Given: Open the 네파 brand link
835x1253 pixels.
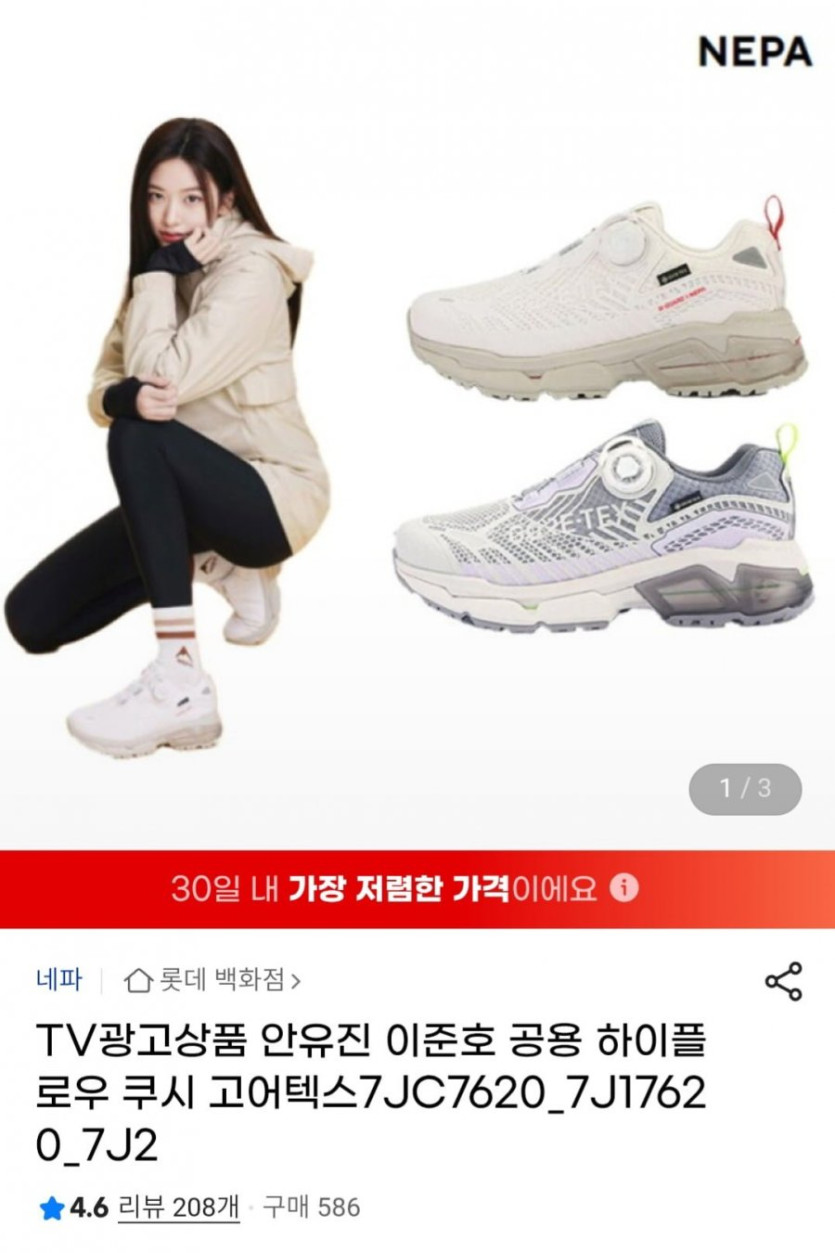Looking at the screenshot, I should tap(59, 980).
